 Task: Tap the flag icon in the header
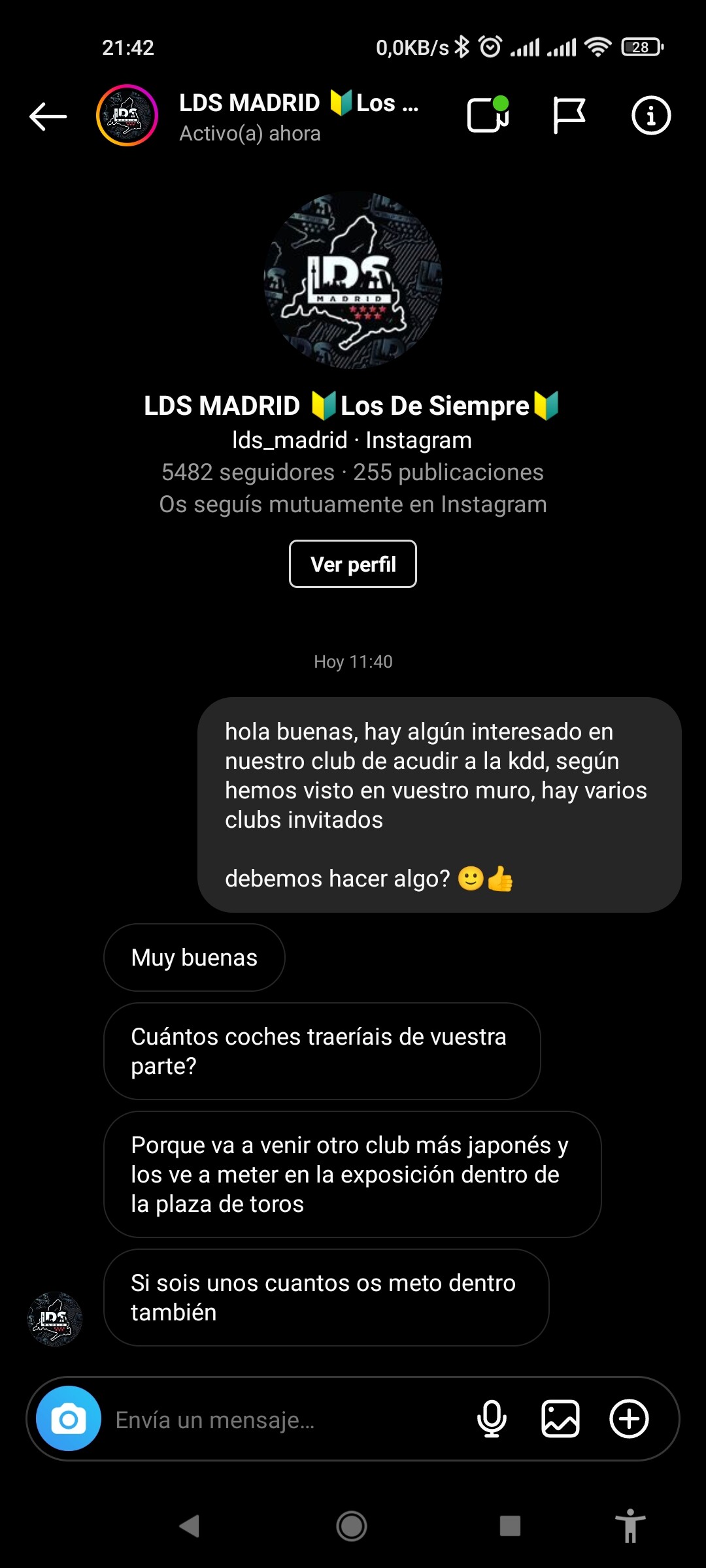click(569, 116)
